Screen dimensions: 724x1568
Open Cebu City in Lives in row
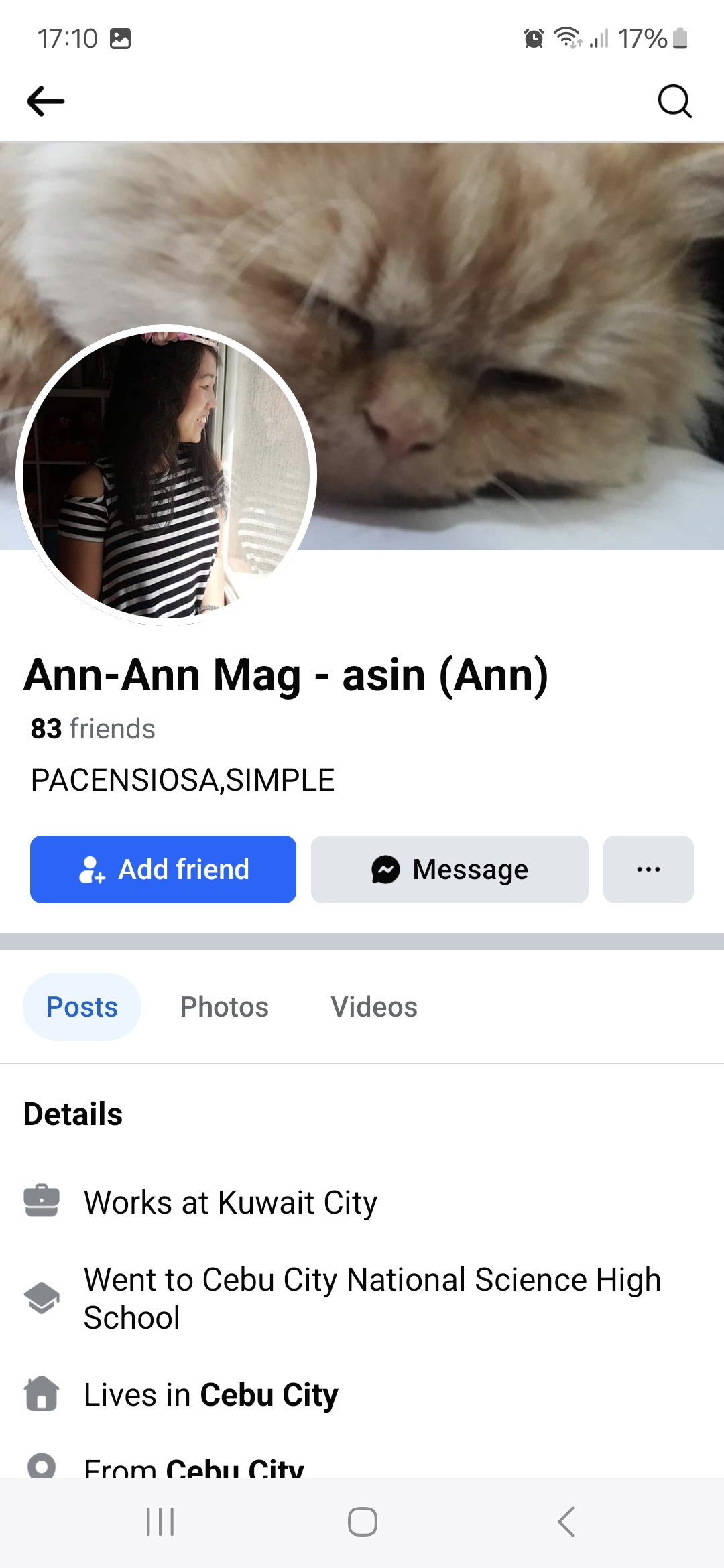coord(269,1395)
